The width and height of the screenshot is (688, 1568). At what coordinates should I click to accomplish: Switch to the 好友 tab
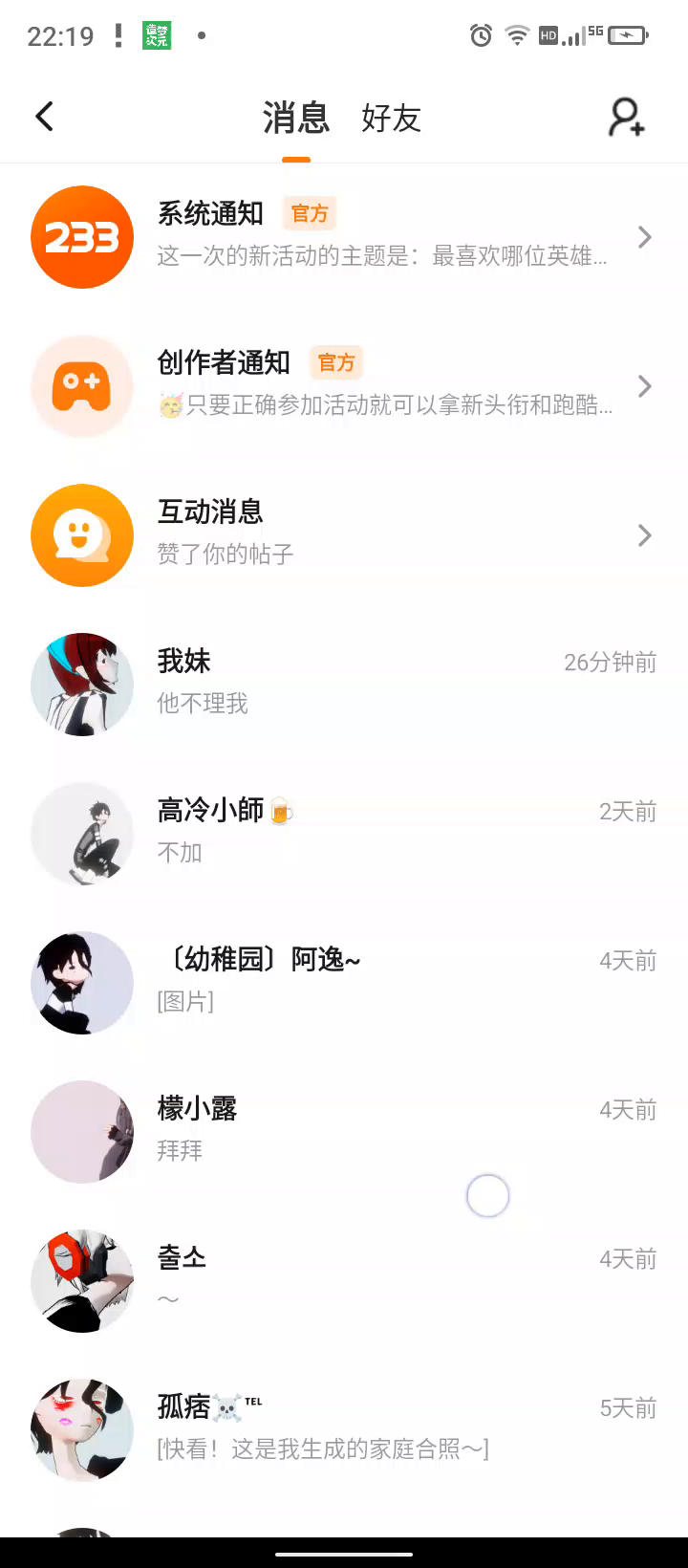click(391, 119)
